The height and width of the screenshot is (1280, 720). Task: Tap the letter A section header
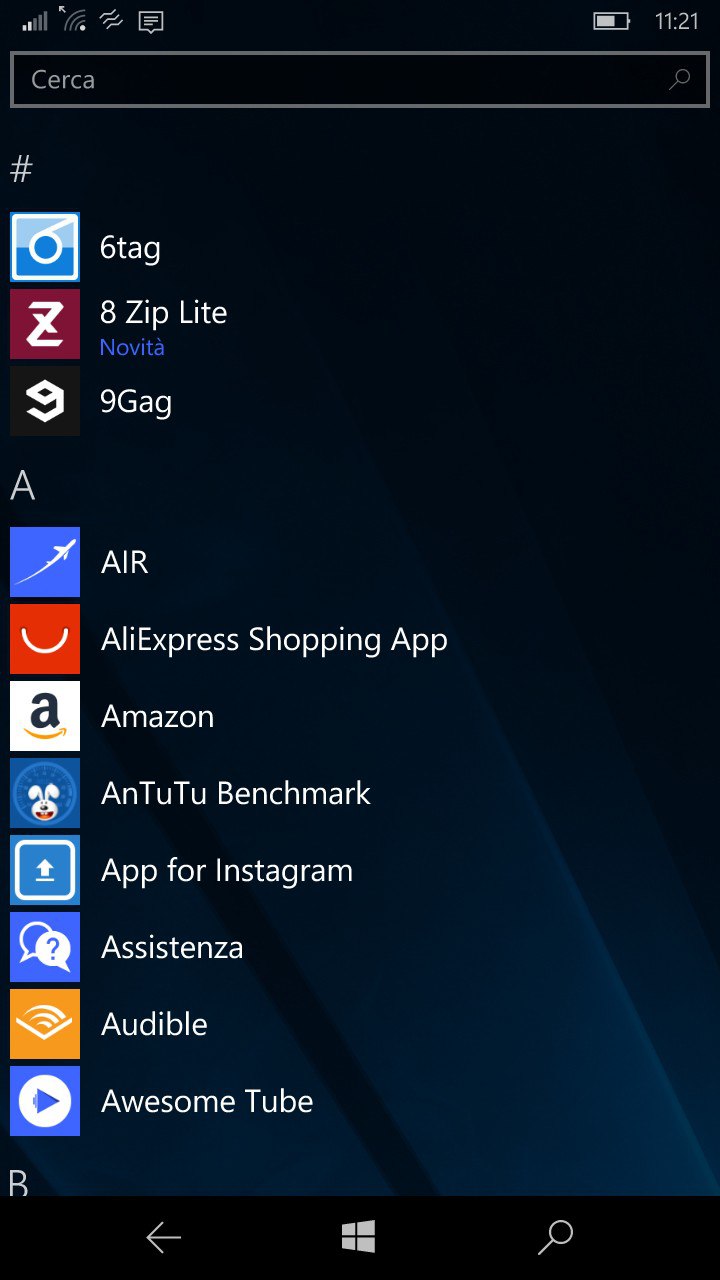click(23, 485)
